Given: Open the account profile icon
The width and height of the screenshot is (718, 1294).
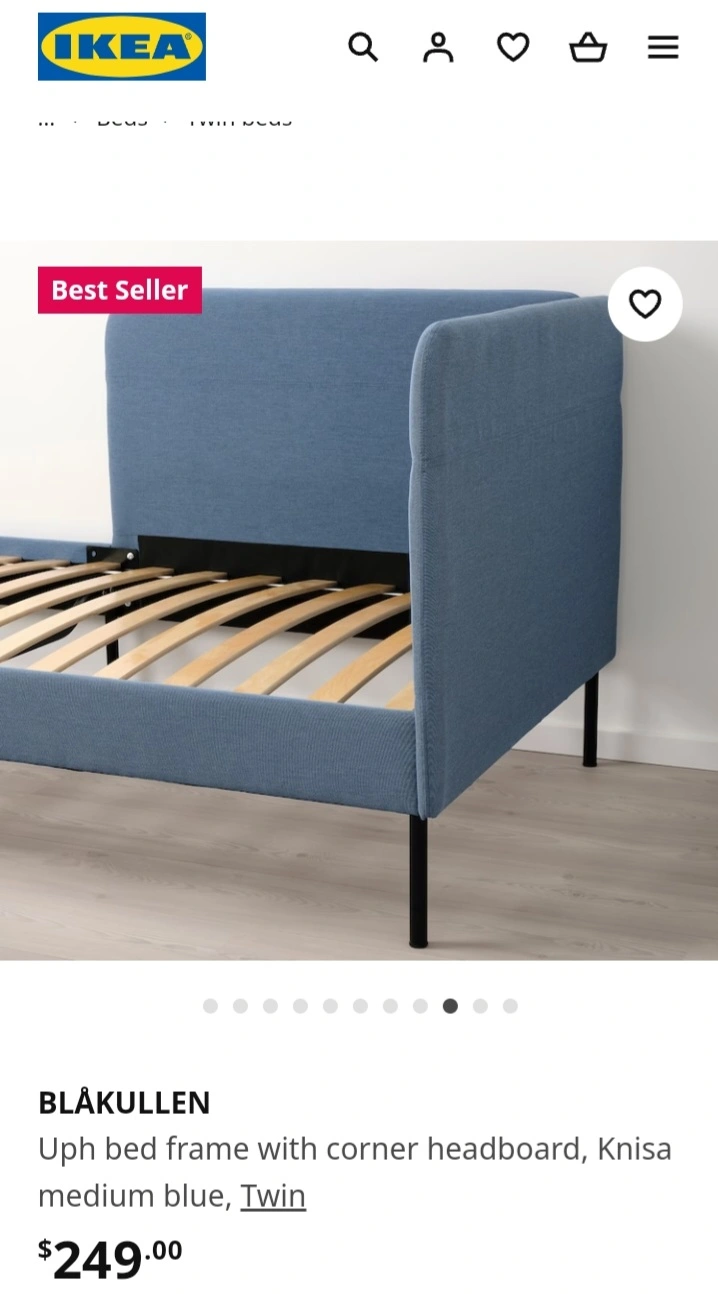Looking at the screenshot, I should pyautogui.click(x=438, y=47).
